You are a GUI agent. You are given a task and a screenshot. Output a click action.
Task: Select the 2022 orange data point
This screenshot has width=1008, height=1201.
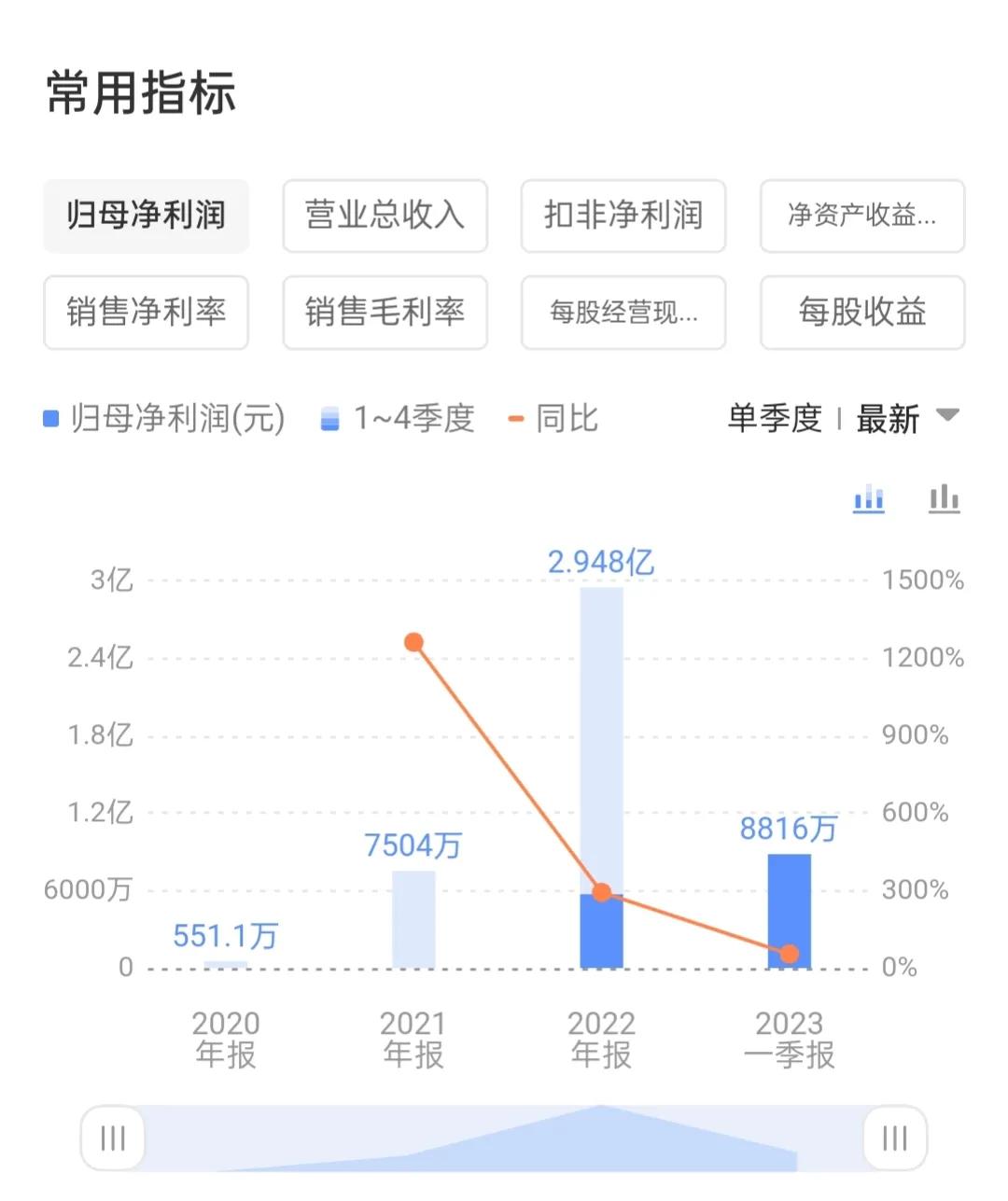point(600,892)
